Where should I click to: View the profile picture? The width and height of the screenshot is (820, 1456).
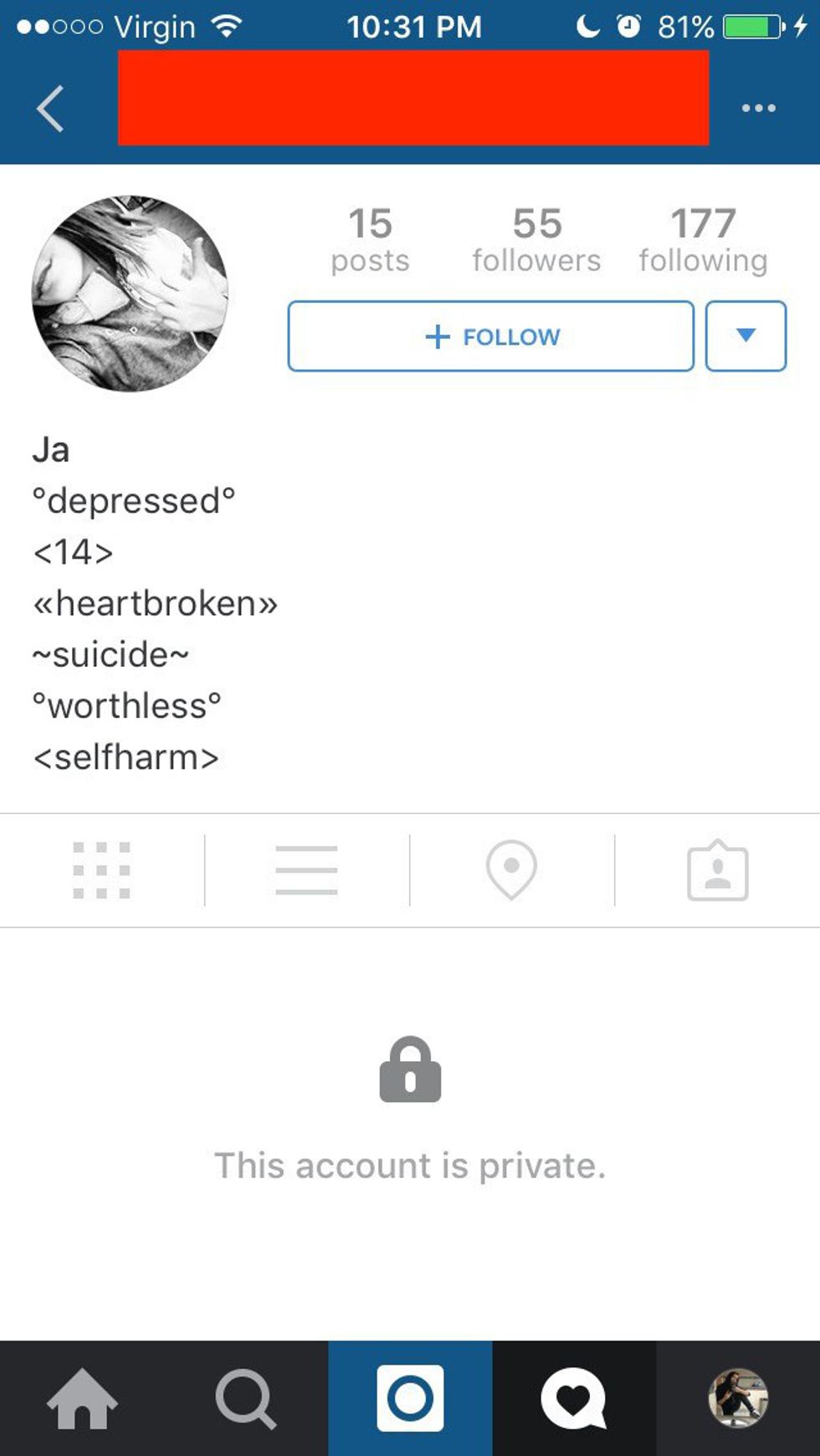(x=130, y=293)
